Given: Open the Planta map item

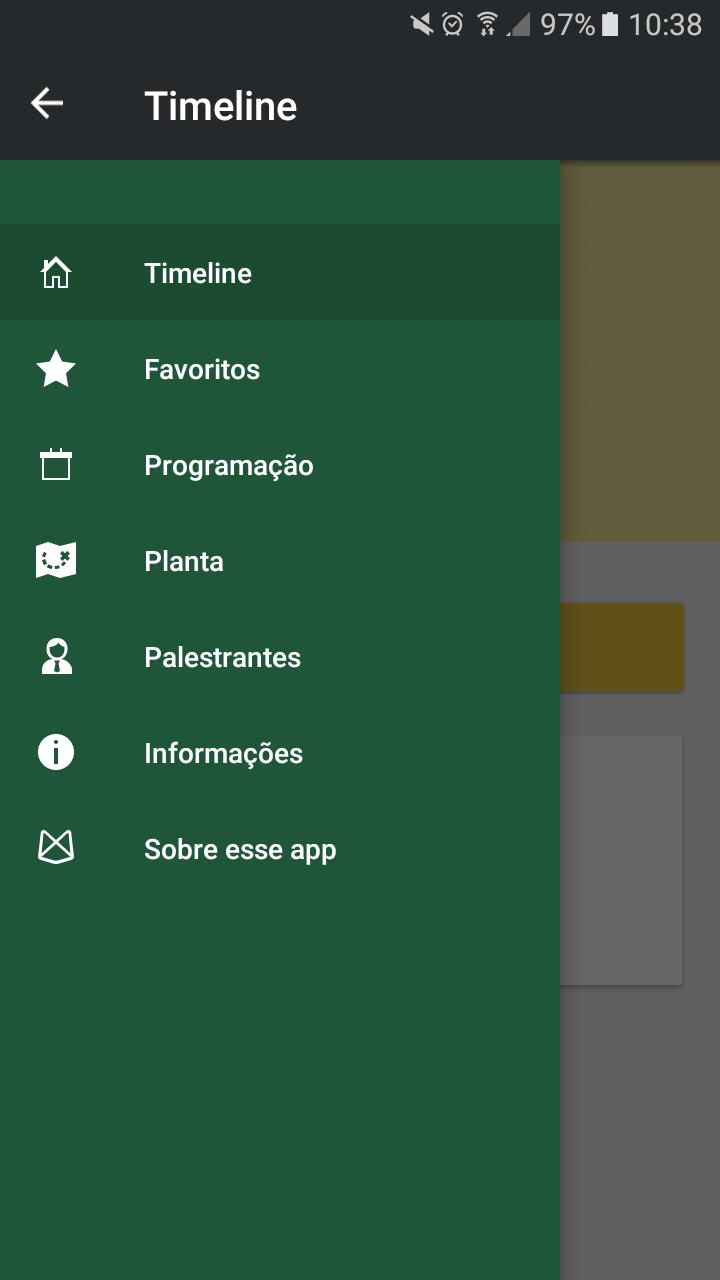Looking at the screenshot, I should click(184, 561).
